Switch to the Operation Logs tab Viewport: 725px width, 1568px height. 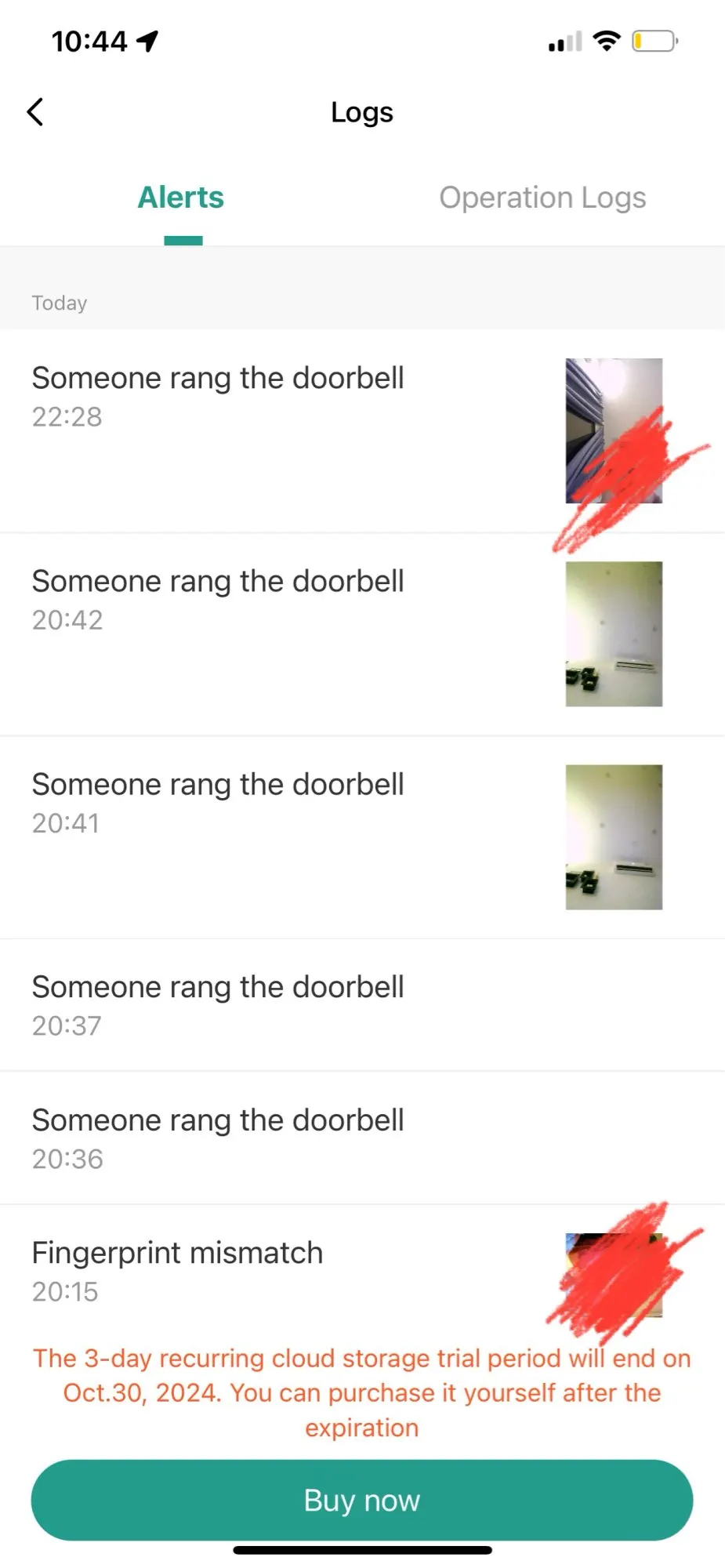(542, 198)
